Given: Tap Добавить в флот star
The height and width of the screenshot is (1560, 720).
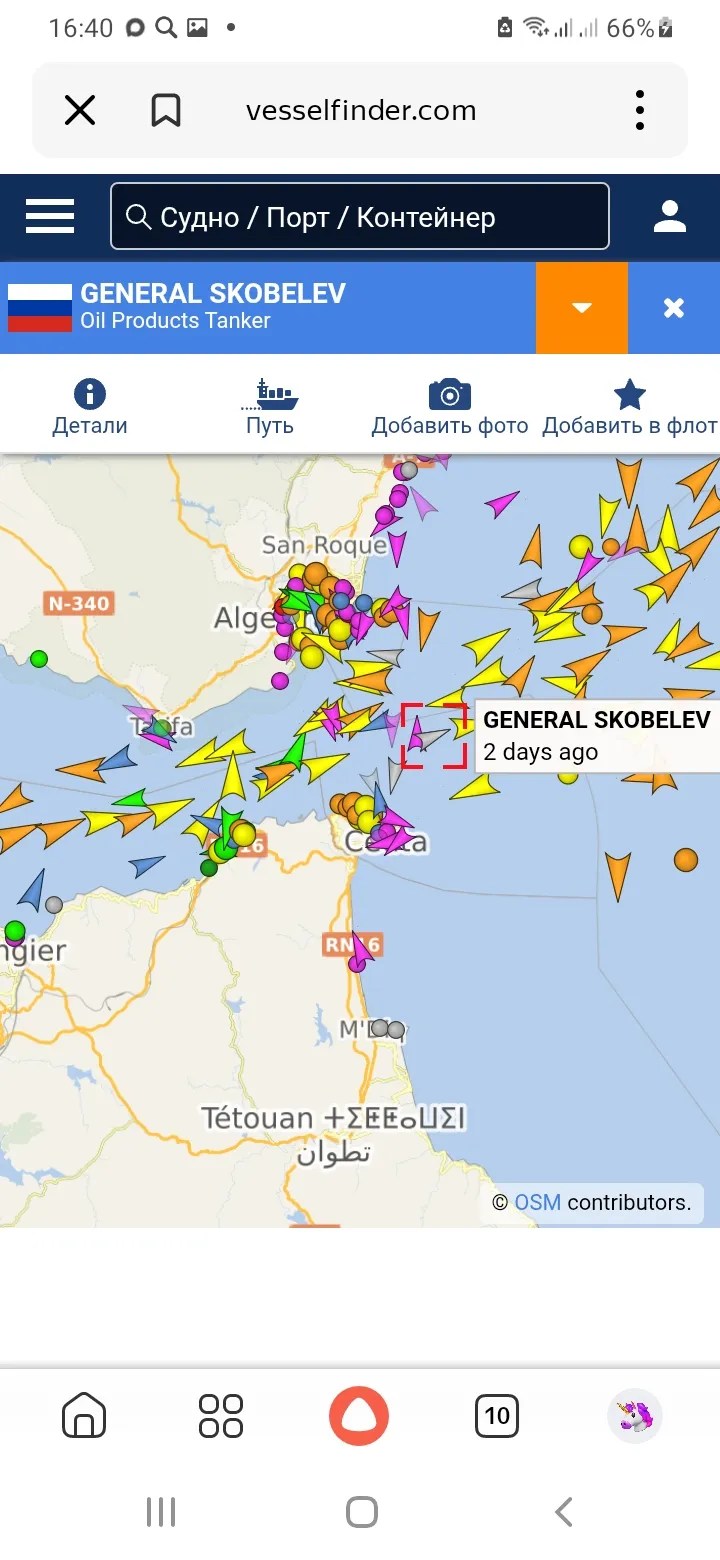Looking at the screenshot, I should (x=630, y=407).
